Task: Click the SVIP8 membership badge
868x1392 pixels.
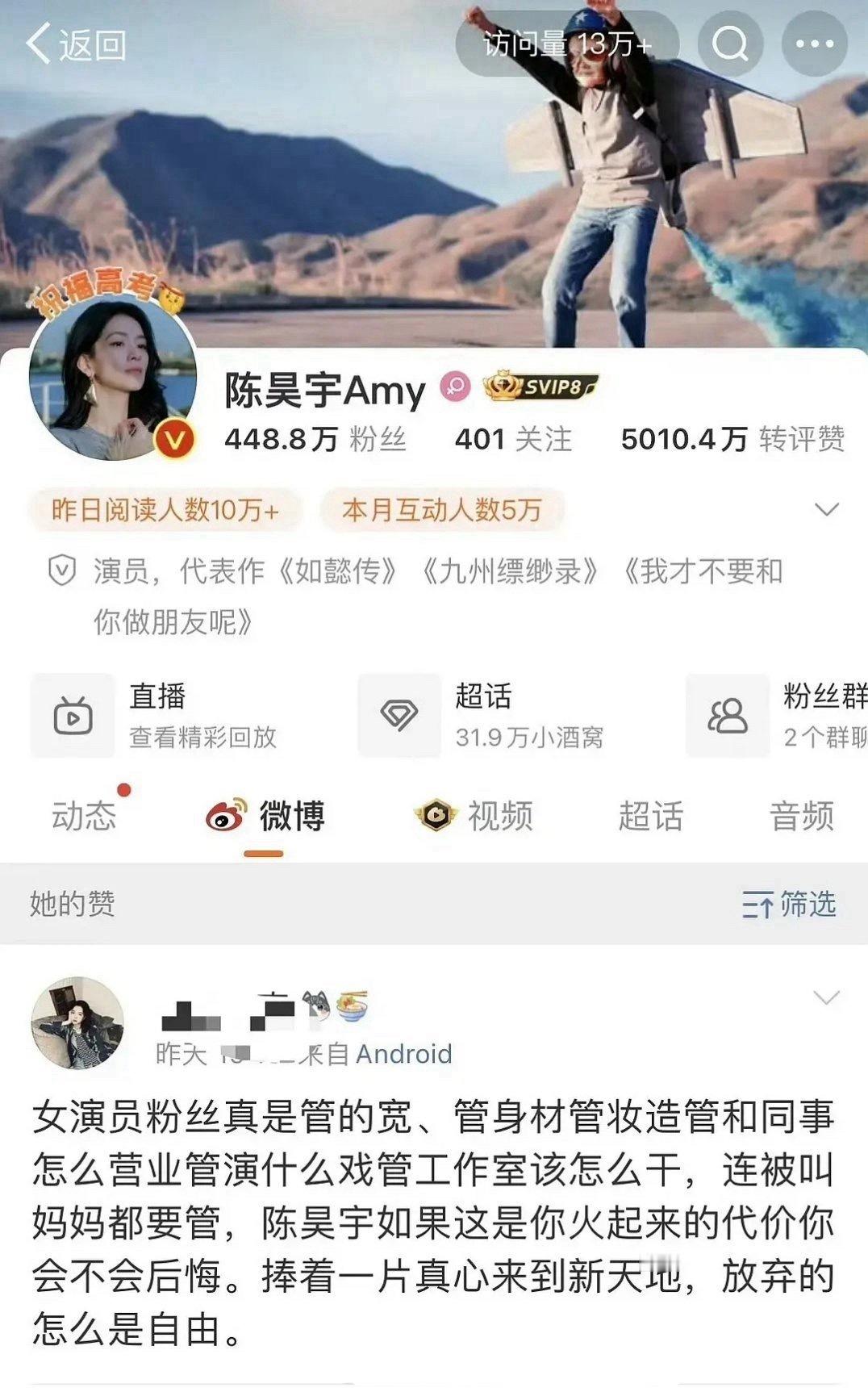Action: pos(538,387)
